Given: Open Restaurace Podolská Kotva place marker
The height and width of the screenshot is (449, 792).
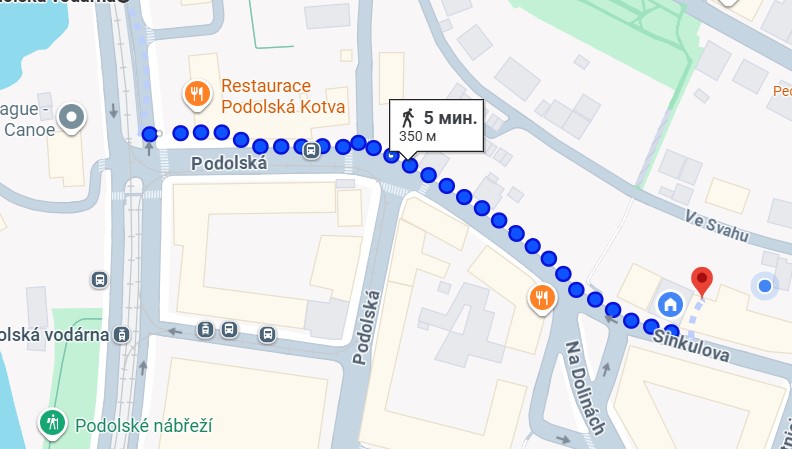Looking at the screenshot, I should click(x=198, y=95).
